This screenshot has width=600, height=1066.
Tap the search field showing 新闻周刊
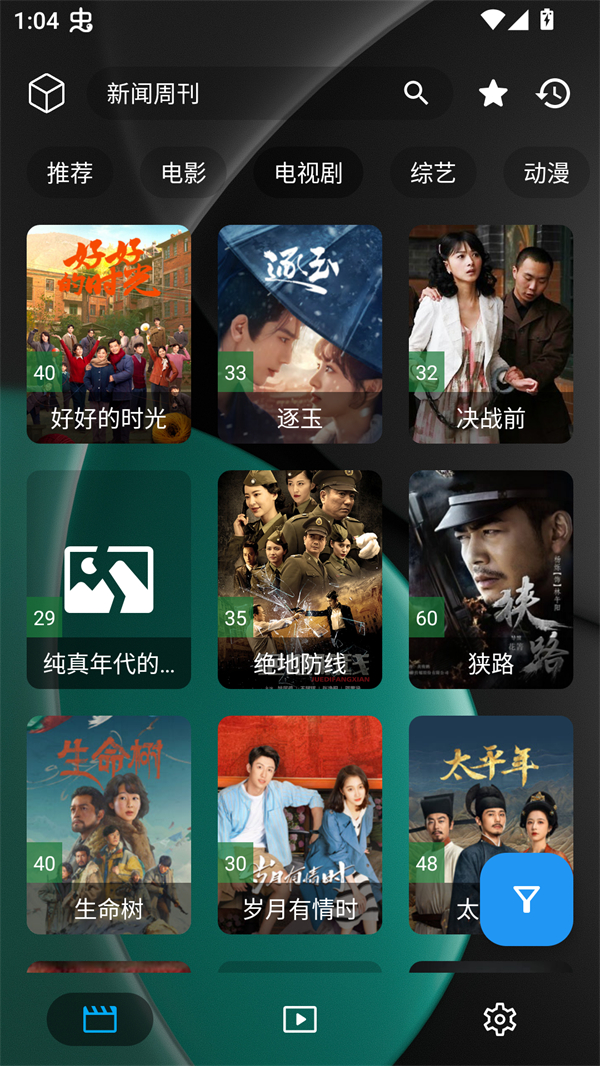pyautogui.click(x=240, y=94)
